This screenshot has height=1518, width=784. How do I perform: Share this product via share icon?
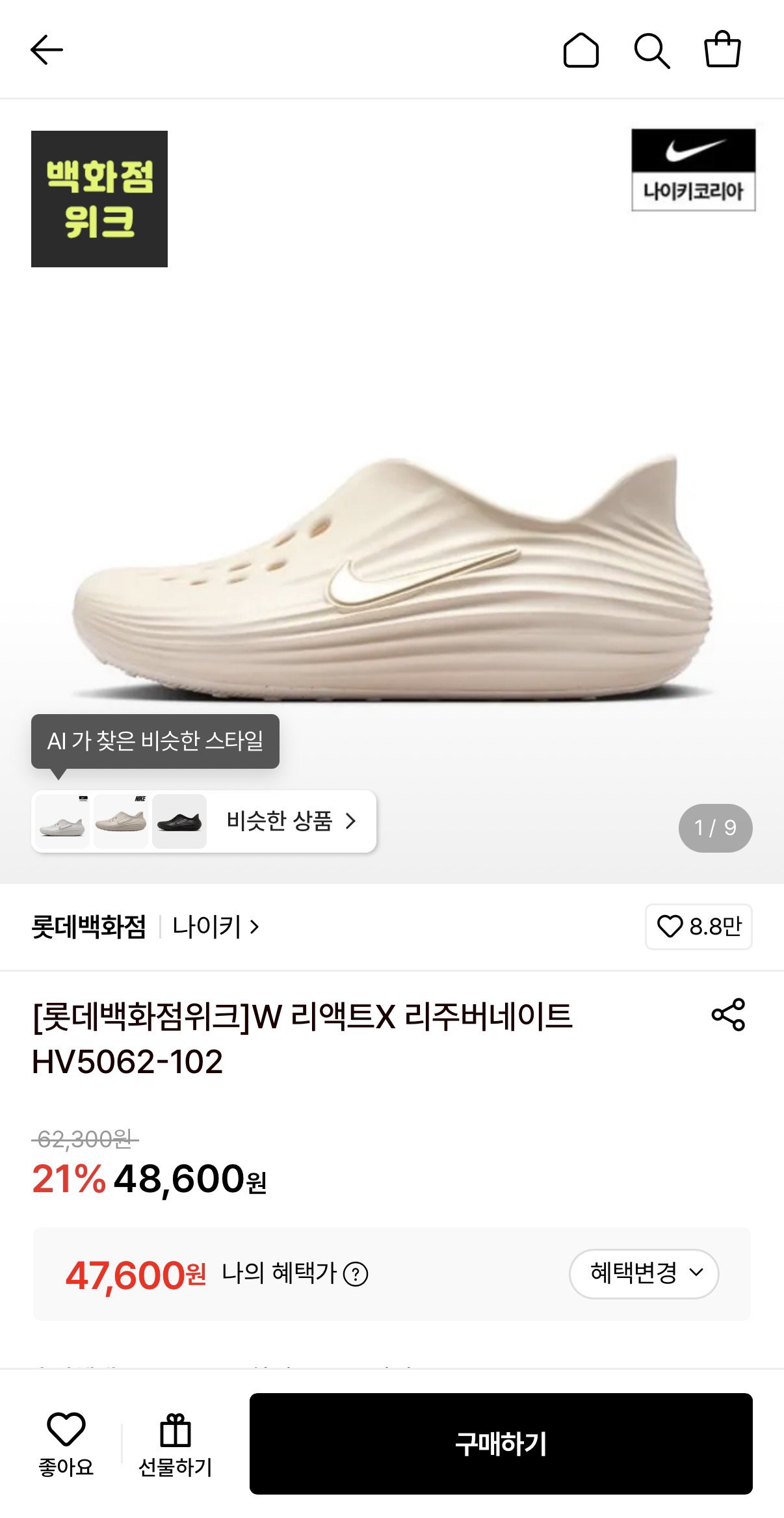[728, 1015]
